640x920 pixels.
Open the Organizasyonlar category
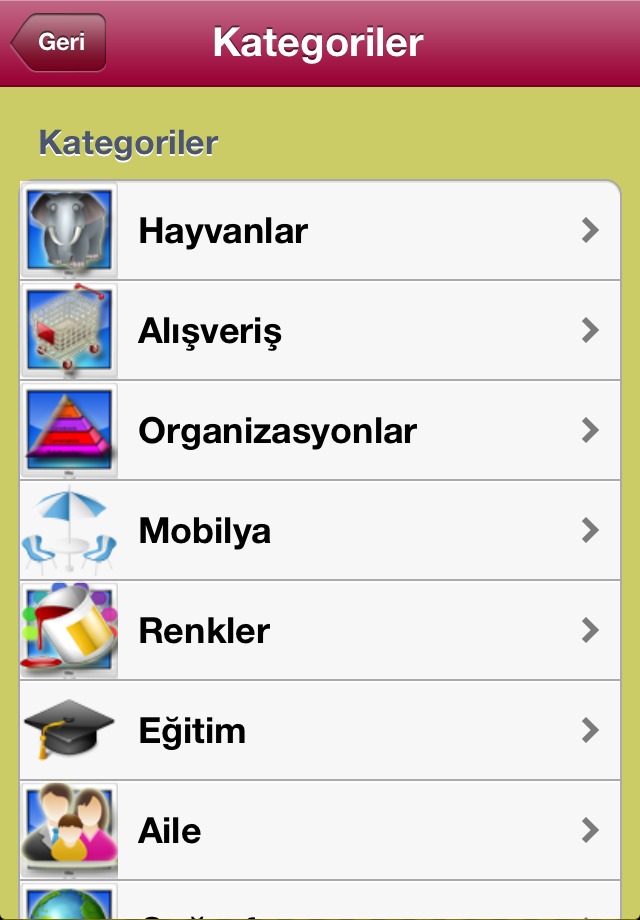(x=320, y=431)
